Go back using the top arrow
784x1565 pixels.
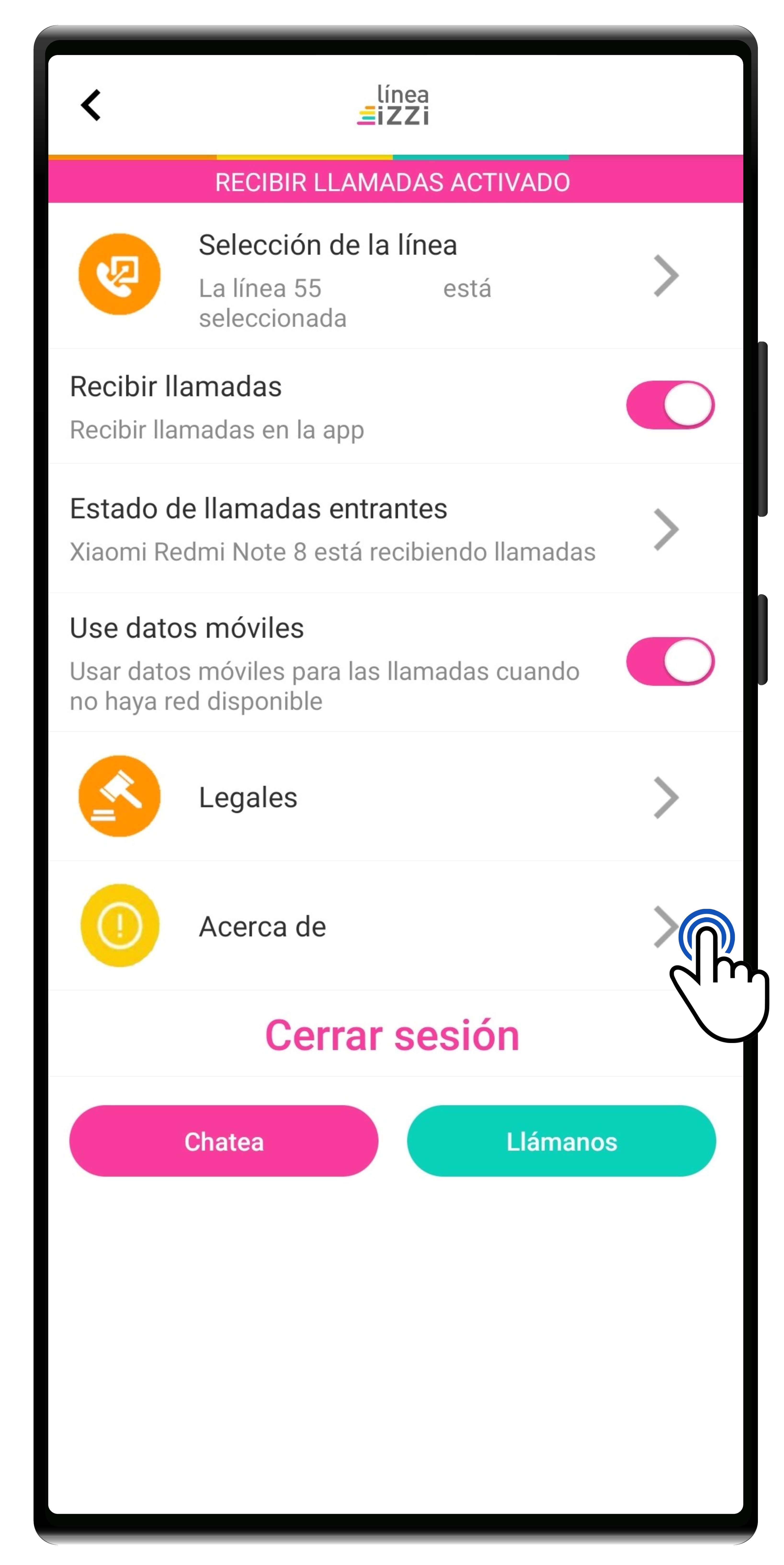point(91,105)
